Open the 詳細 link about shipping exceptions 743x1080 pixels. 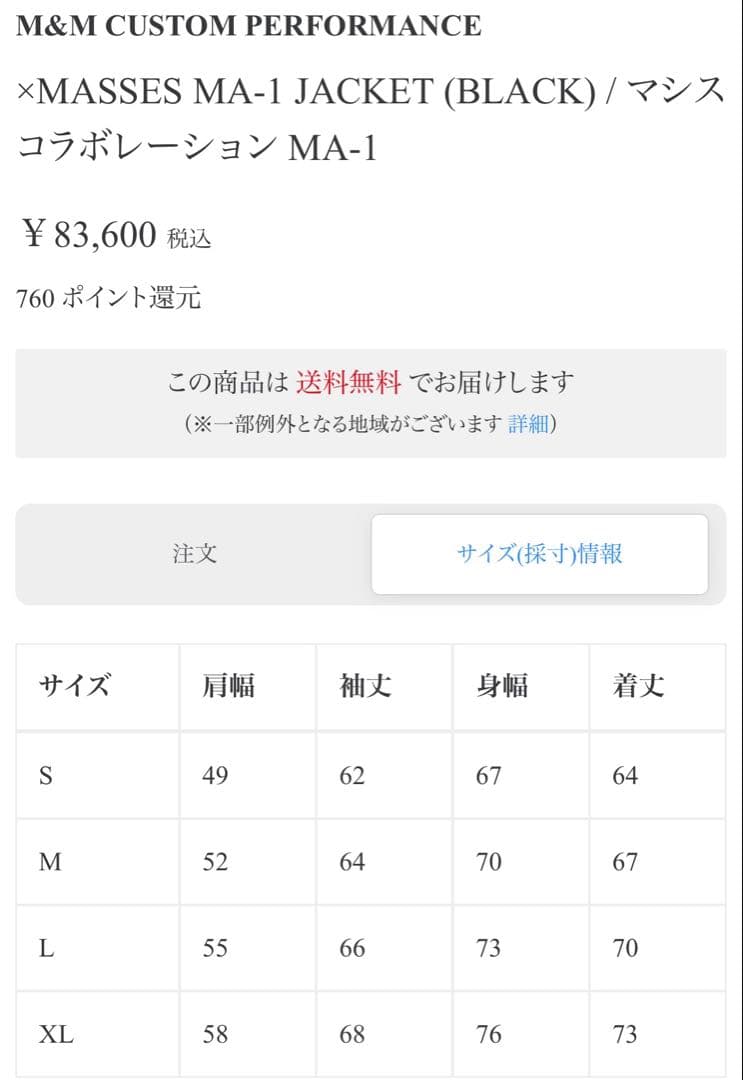pyautogui.click(x=528, y=424)
